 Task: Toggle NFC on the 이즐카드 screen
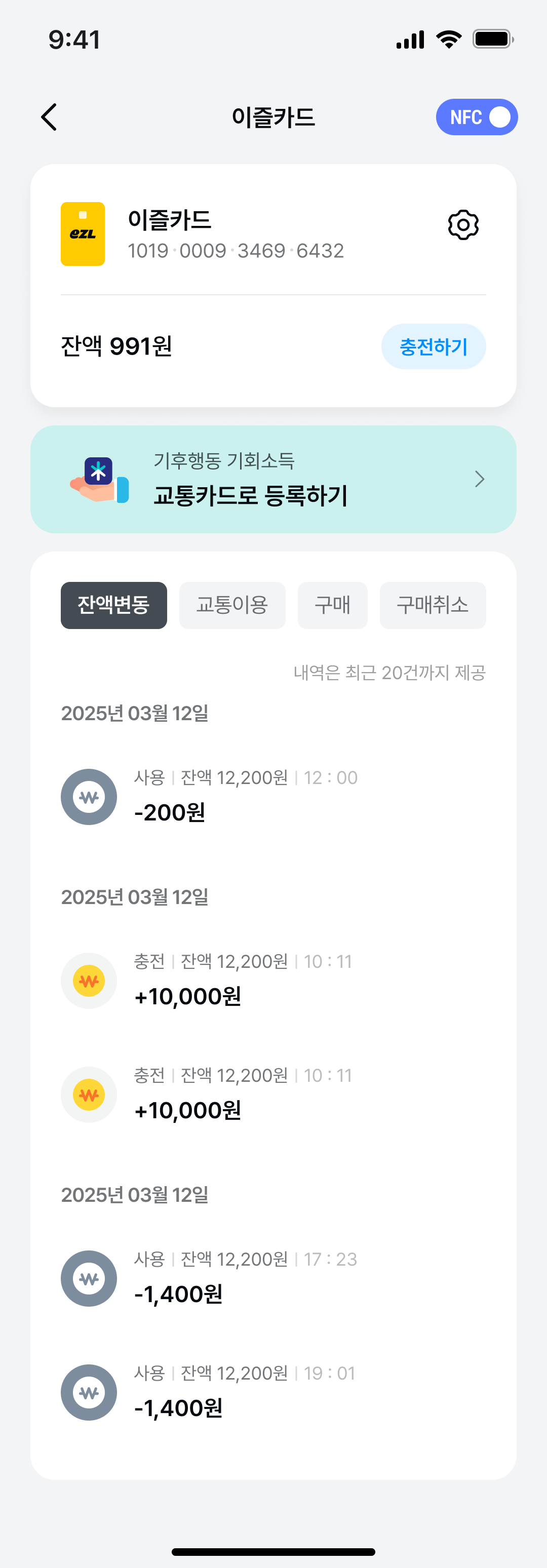477,117
